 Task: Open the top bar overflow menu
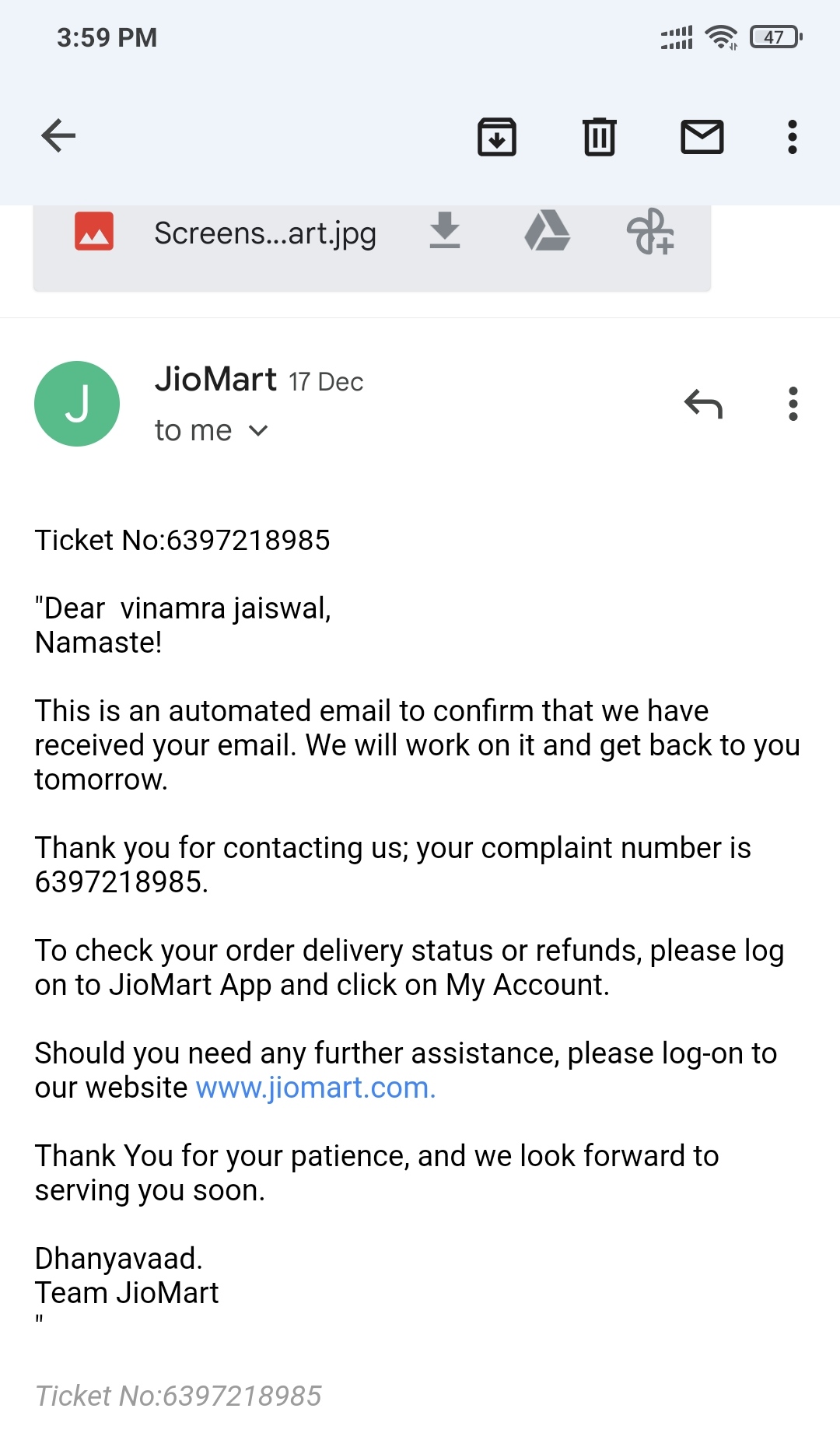(x=792, y=137)
